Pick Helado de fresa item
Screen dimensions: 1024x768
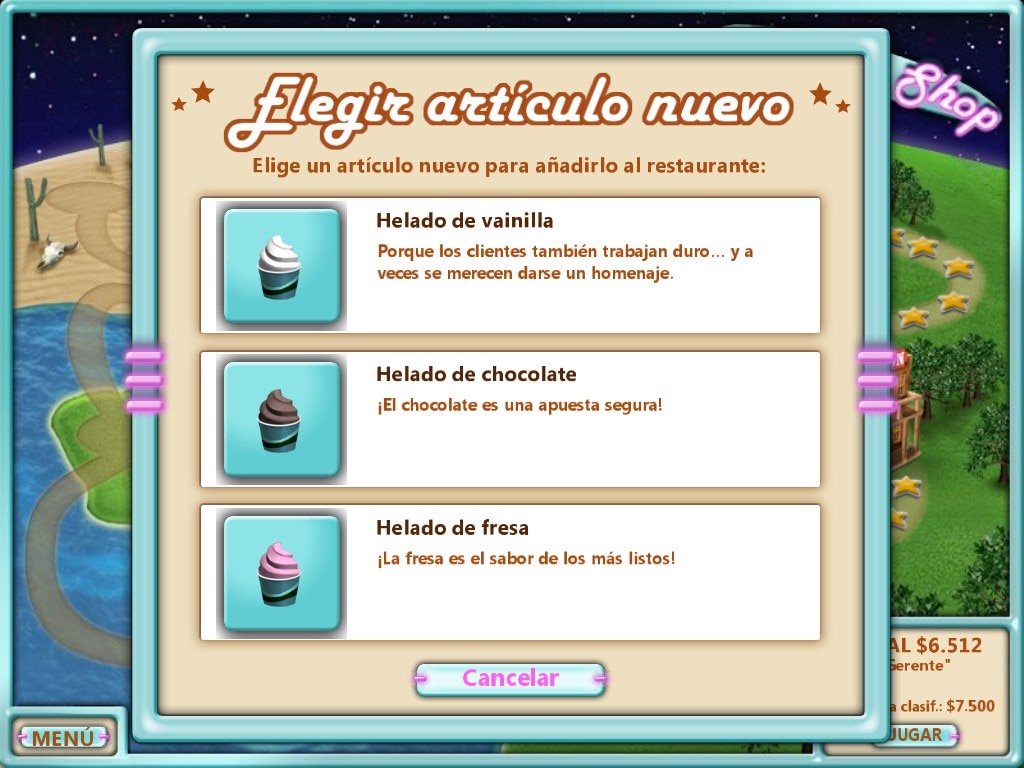[510, 572]
